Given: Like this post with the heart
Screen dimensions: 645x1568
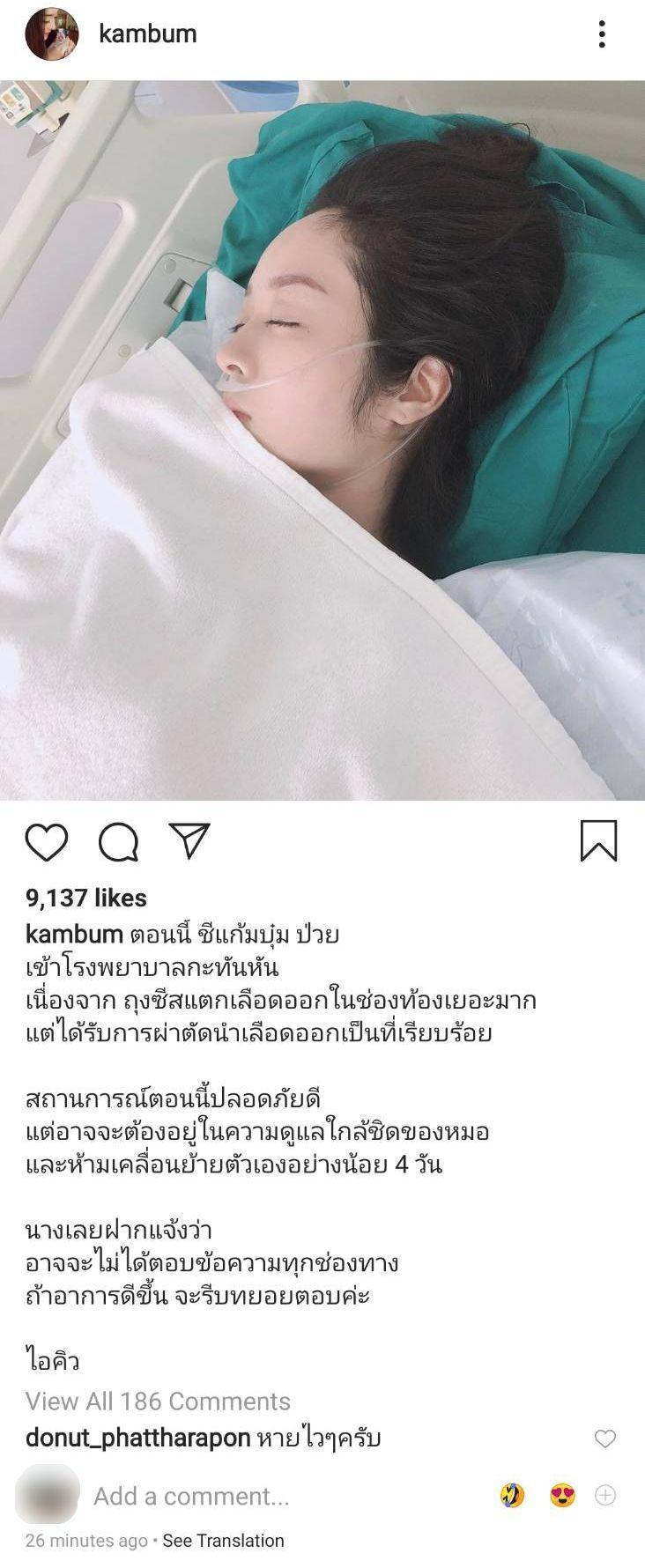Looking at the screenshot, I should [x=47, y=841].
